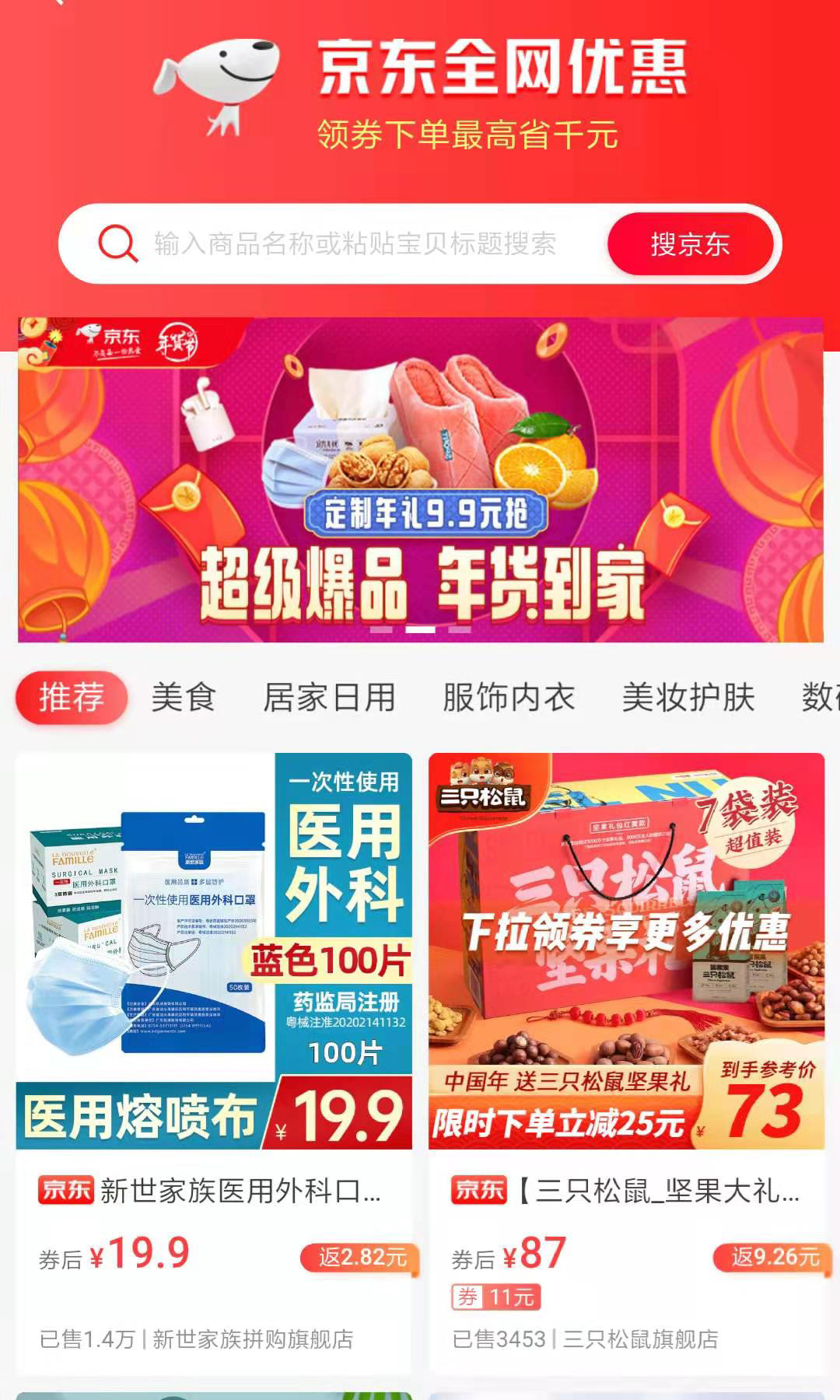Viewport: 840px width, 1400px height.
Task: Select the 推荐 category tab
Action: [x=72, y=697]
